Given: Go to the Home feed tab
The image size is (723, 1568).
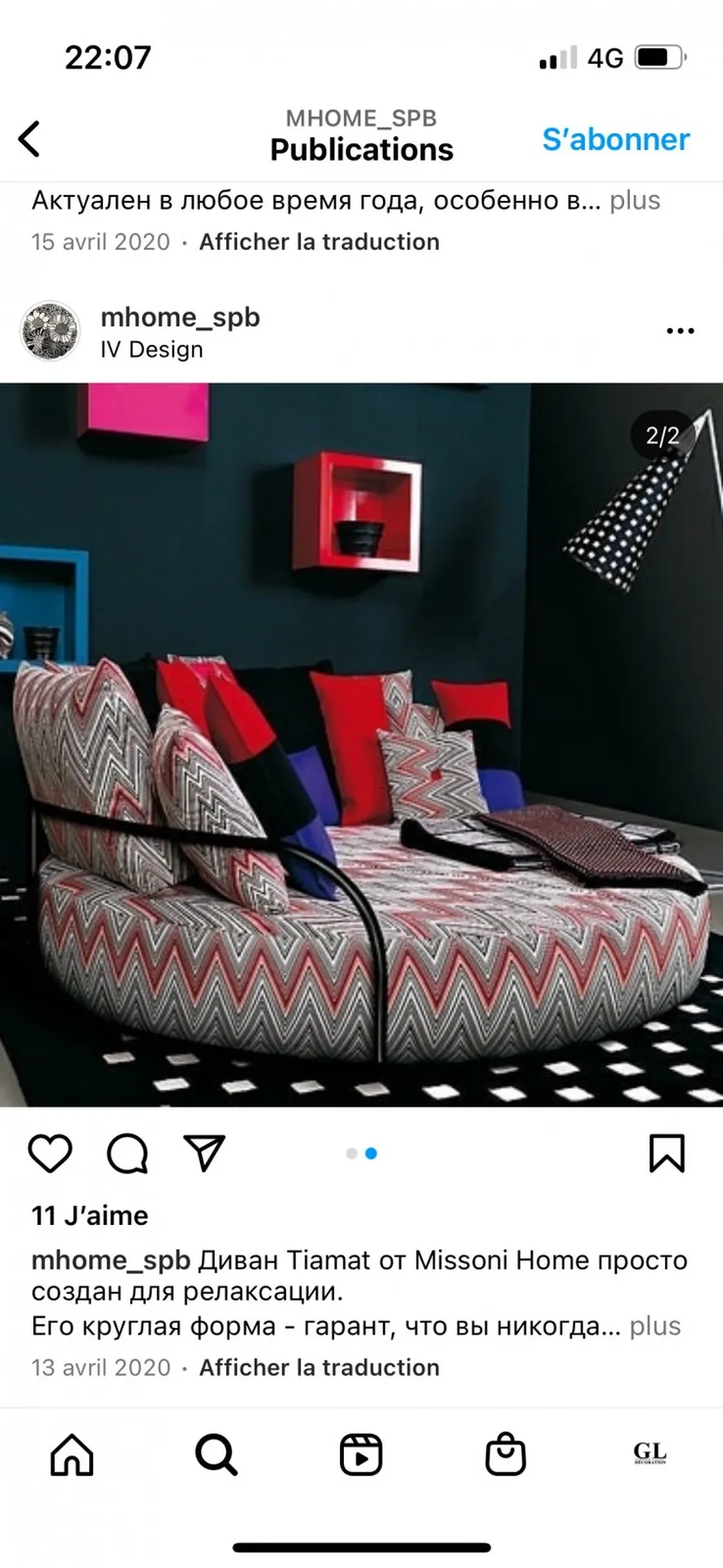Looking at the screenshot, I should (72, 1455).
